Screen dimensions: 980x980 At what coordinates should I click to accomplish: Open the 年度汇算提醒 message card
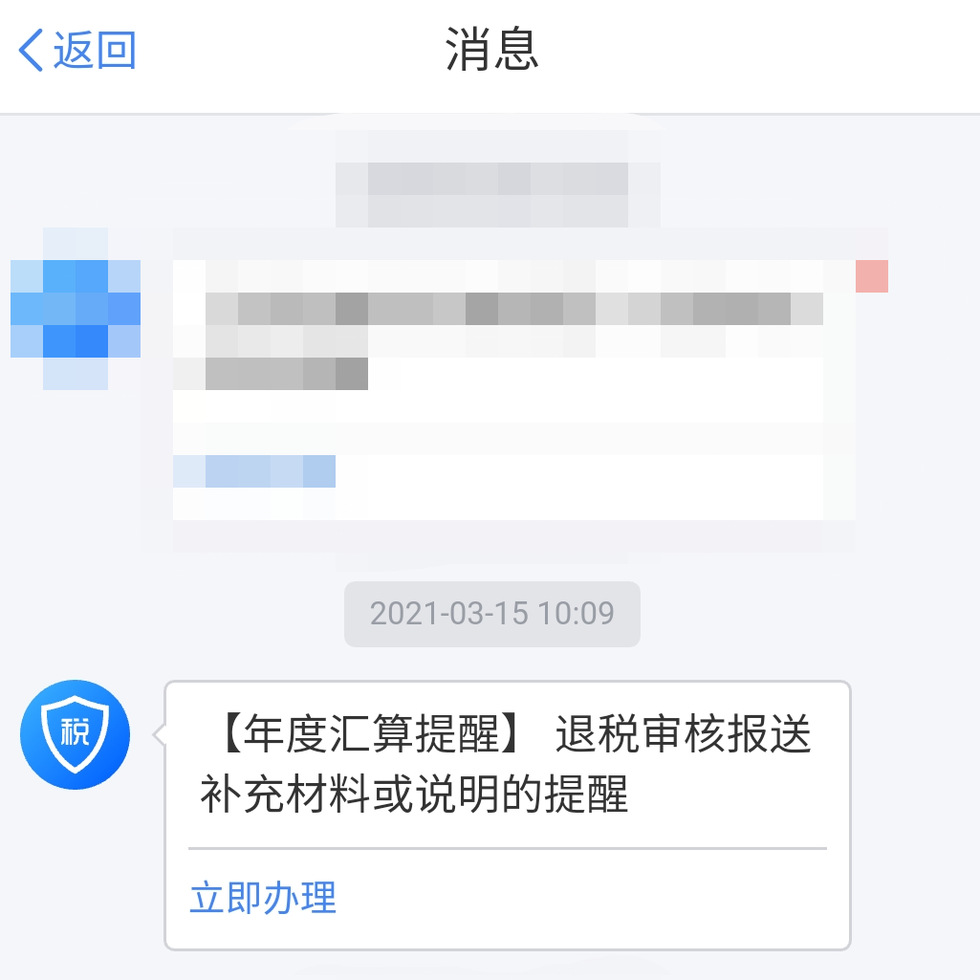(506, 765)
